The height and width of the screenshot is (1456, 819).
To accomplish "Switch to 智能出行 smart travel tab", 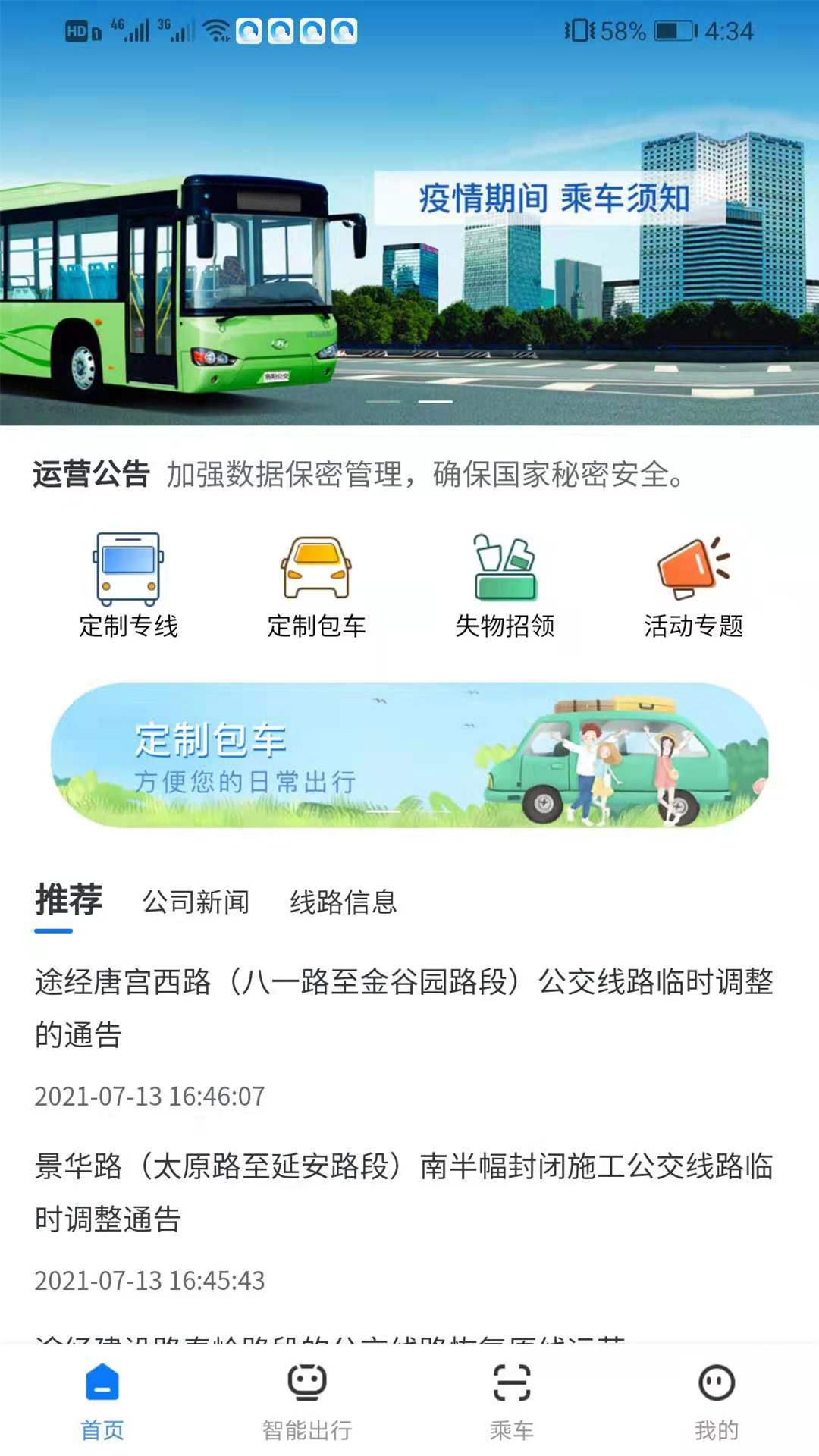I will coord(307,1401).
